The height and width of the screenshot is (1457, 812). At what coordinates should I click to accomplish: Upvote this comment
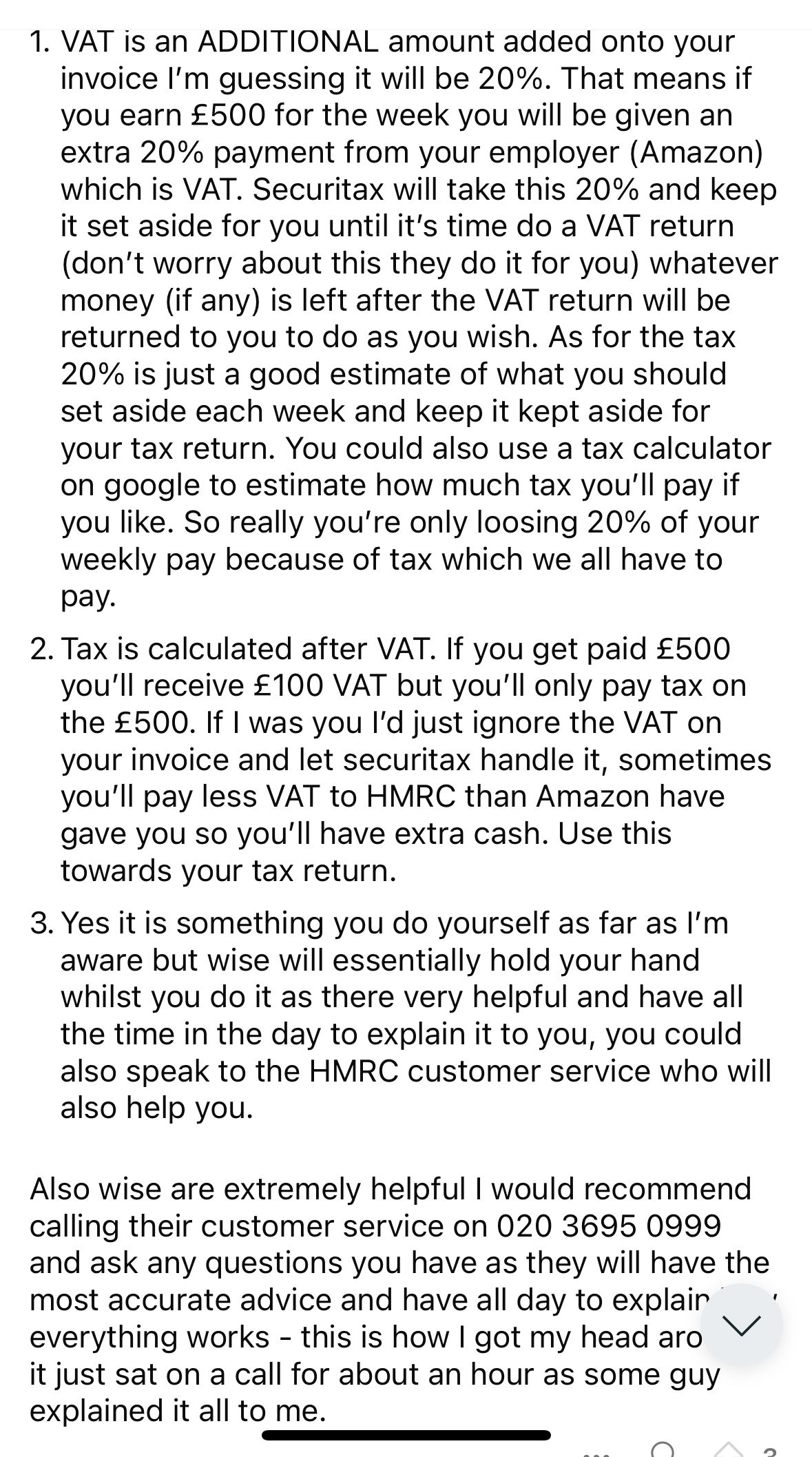728,1451
